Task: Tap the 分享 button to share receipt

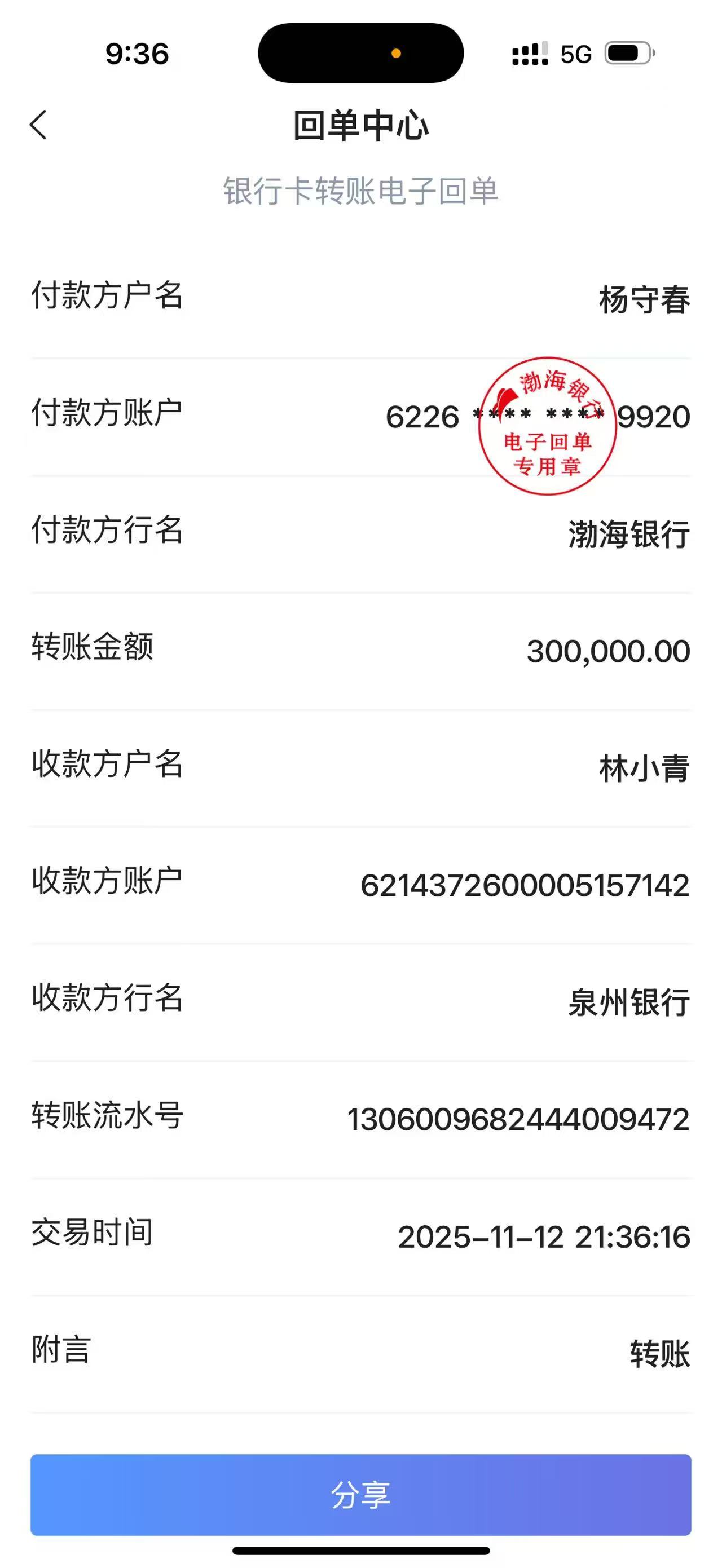Action: point(360,1494)
